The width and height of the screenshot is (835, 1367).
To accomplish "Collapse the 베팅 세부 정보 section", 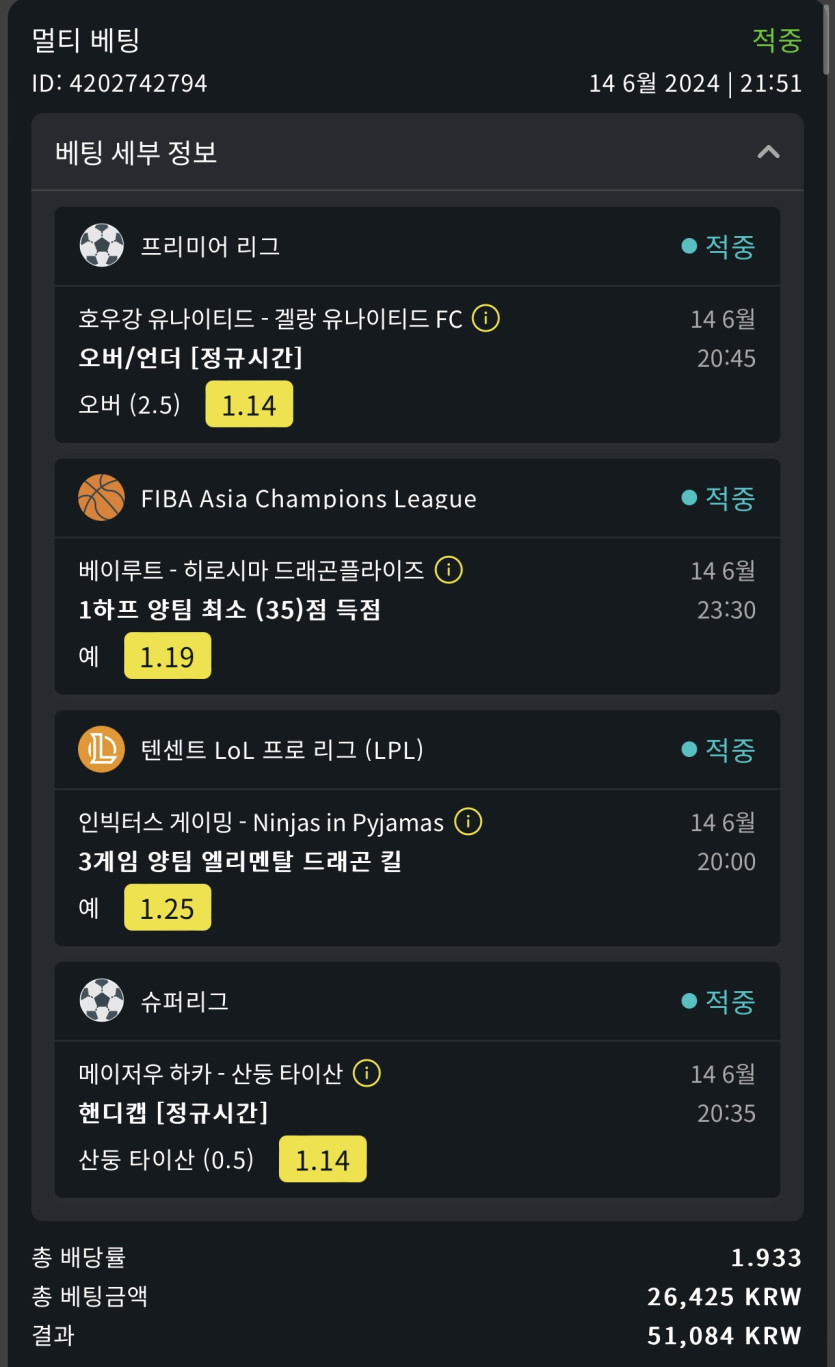I will click(767, 152).
